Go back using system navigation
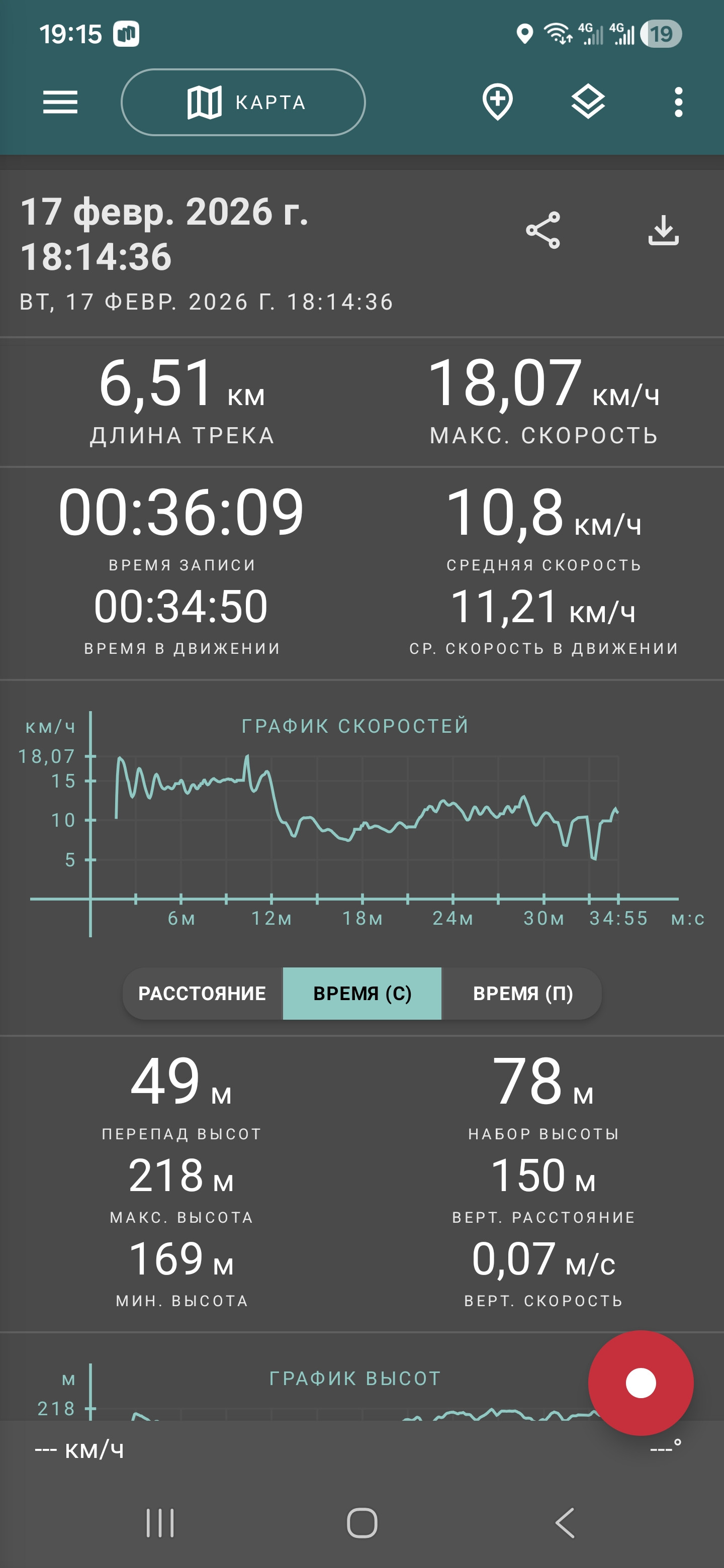Image resolution: width=724 pixels, height=1568 pixels. (565, 1522)
